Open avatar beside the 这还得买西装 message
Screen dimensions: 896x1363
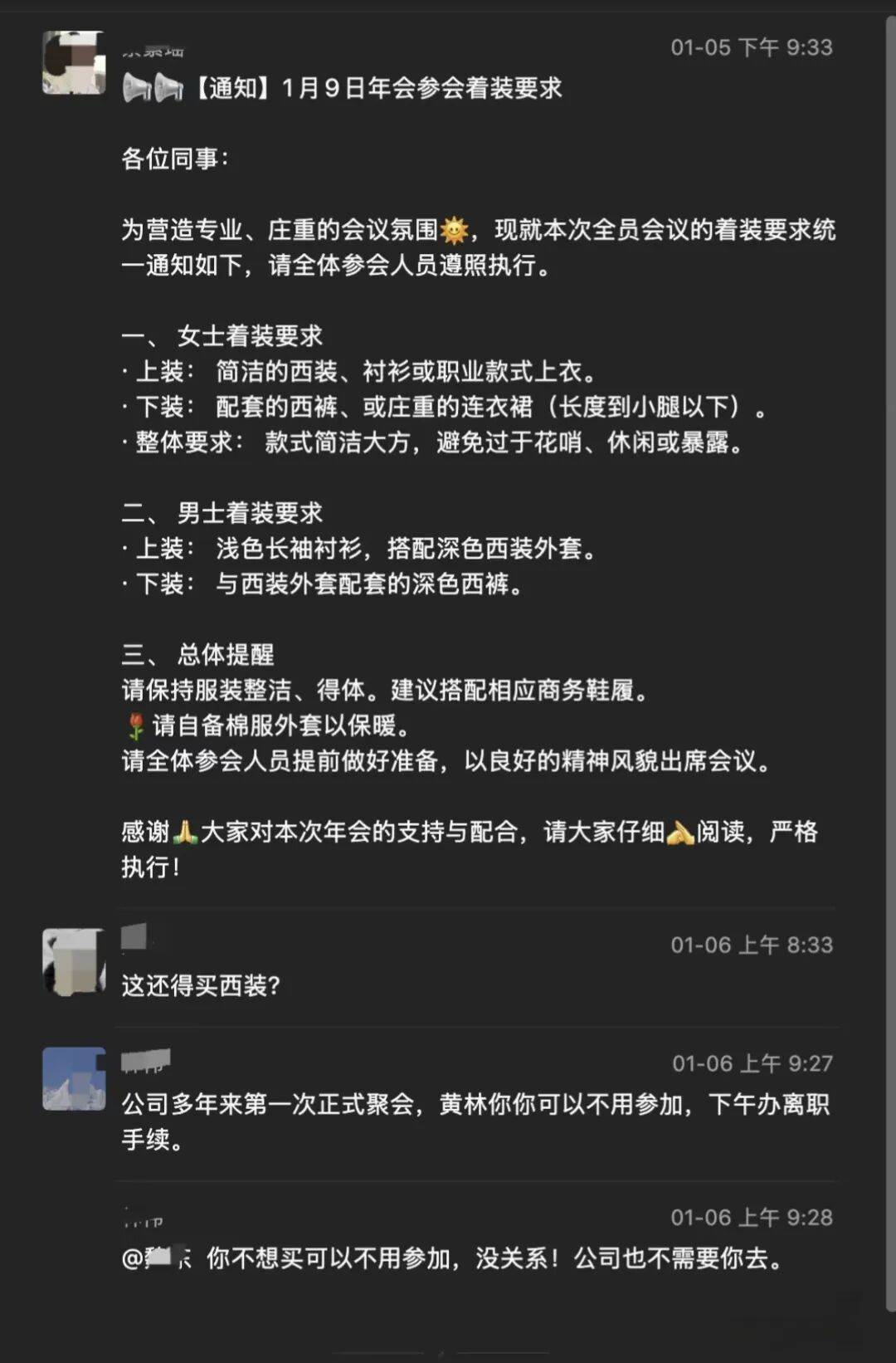(x=74, y=961)
